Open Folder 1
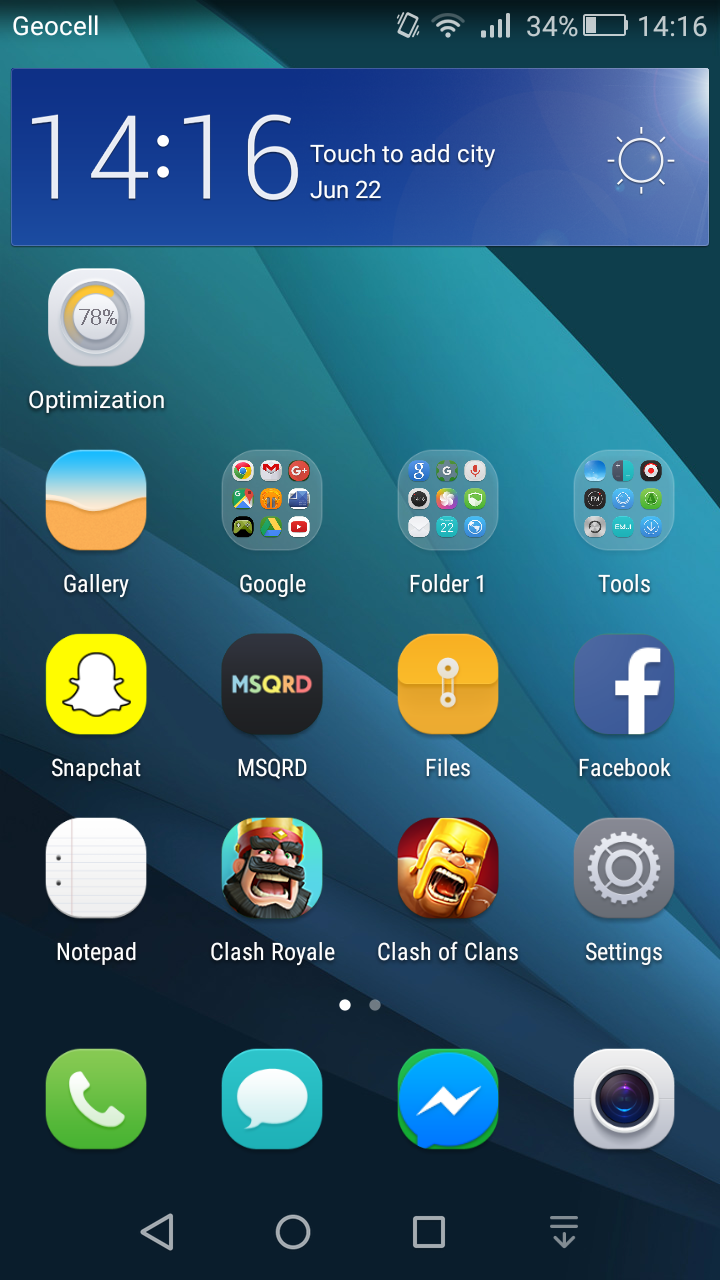The height and width of the screenshot is (1280, 720). [x=448, y=500]
